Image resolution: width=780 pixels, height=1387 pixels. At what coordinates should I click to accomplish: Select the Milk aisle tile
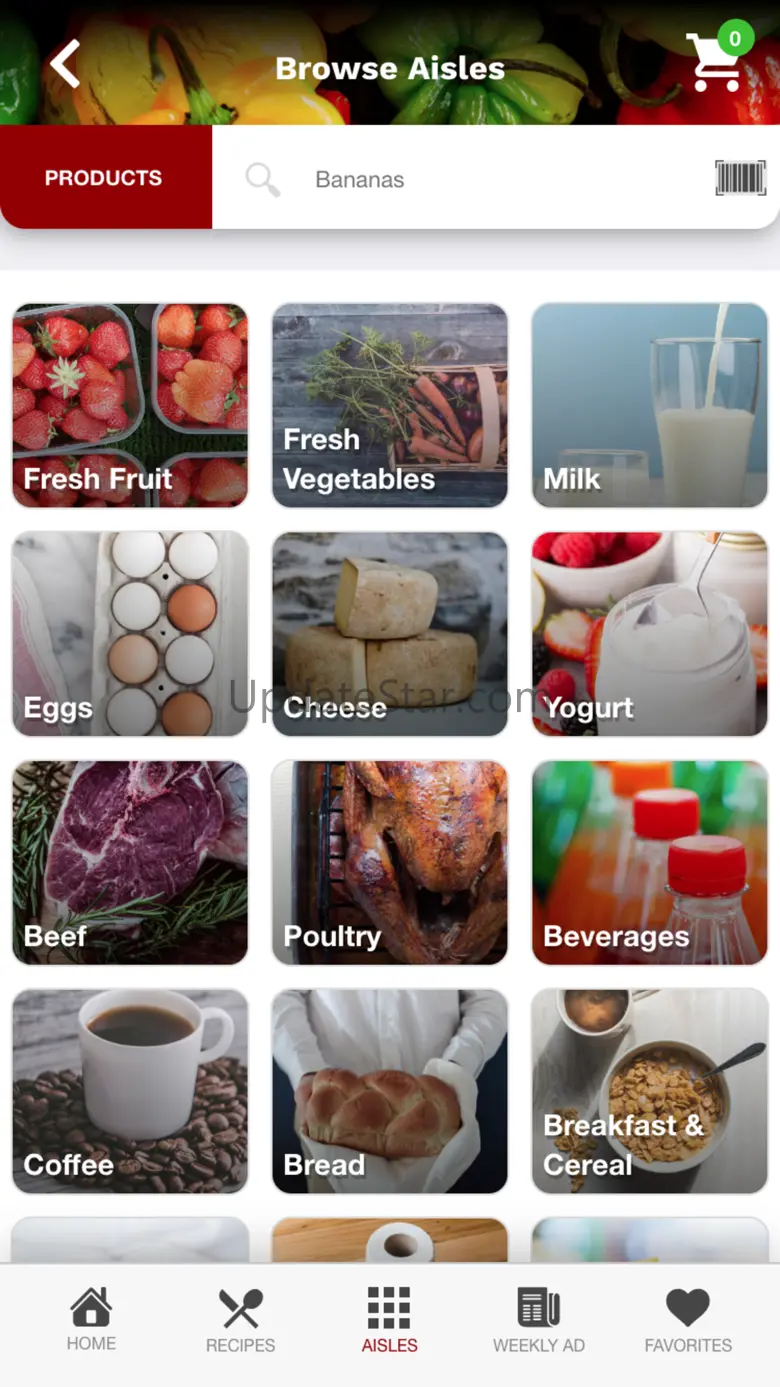click(x=650, y=405)
